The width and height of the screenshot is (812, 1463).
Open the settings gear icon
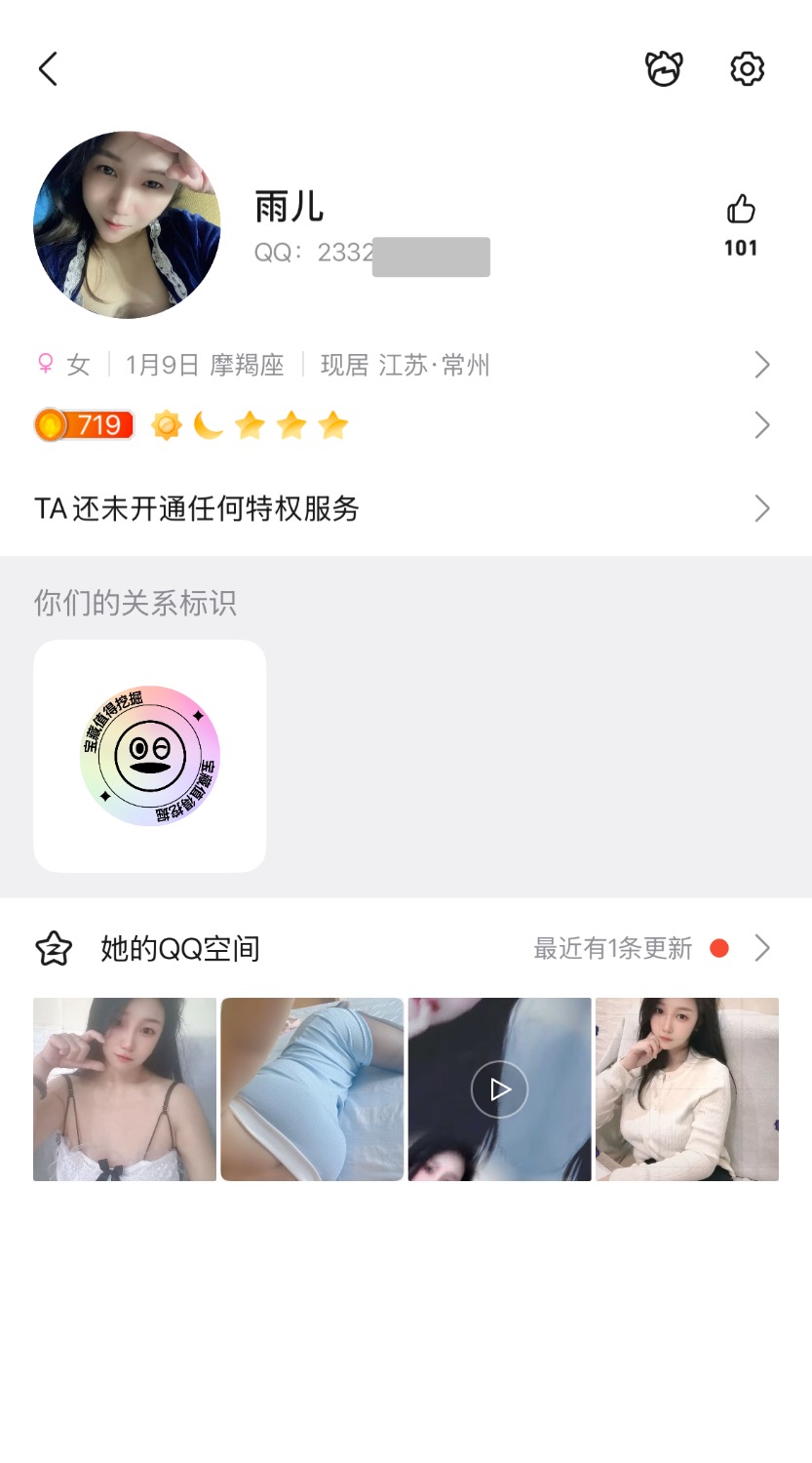click(x=747, y=69)
